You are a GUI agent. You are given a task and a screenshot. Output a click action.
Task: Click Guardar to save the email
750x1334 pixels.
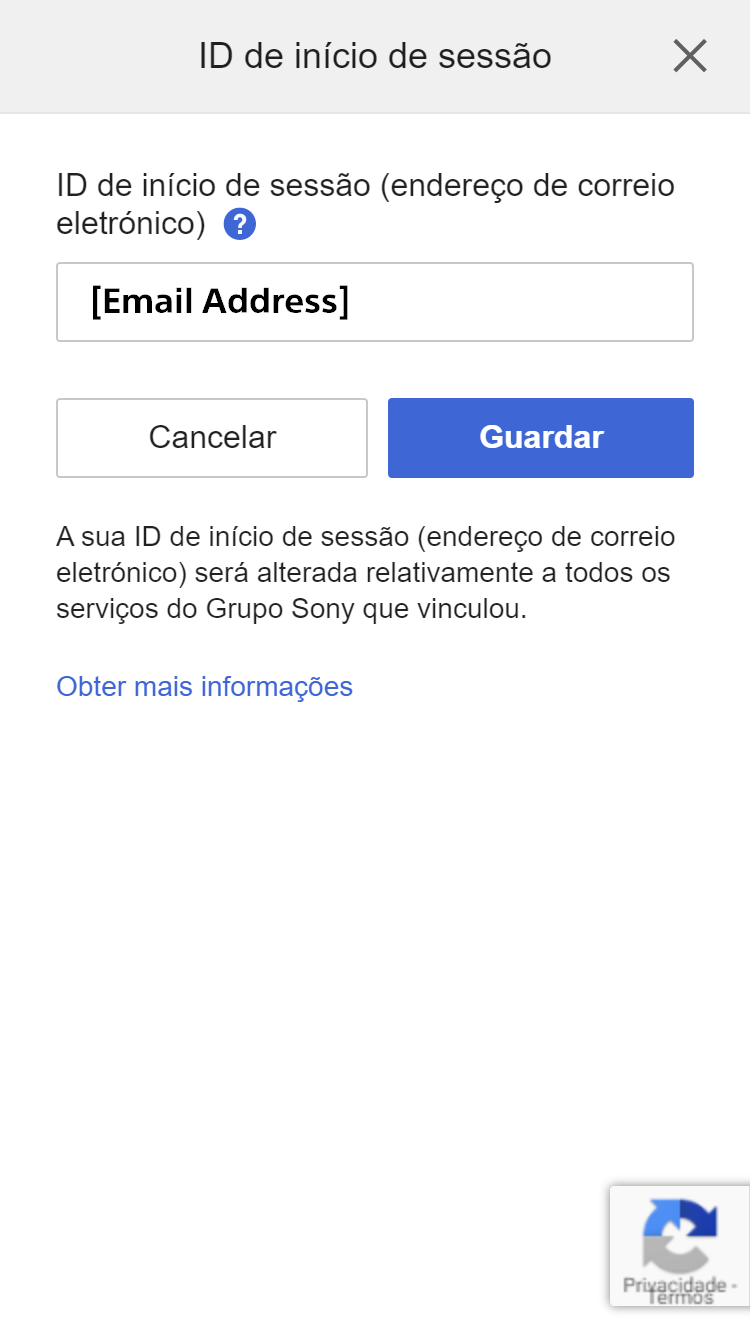[x=540, y=437]
